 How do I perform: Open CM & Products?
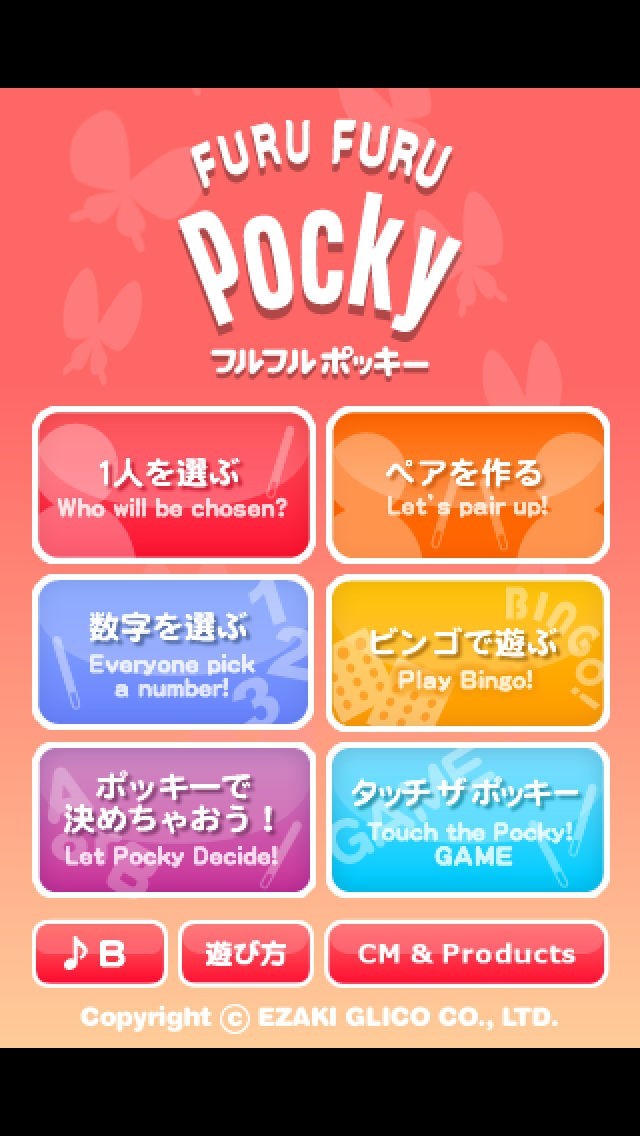tap(467, 953)
